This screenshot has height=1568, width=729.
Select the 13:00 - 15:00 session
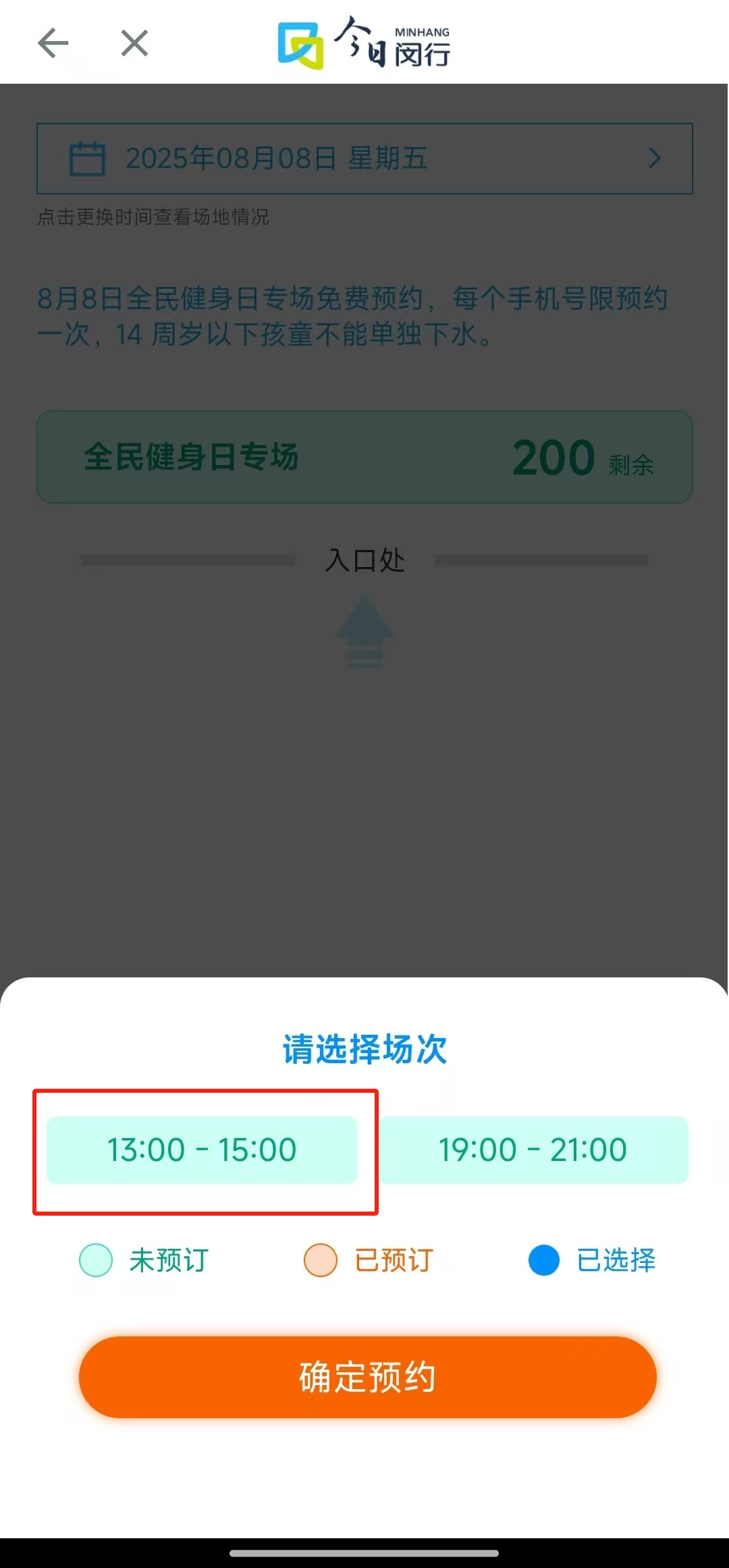point(201,1150)
